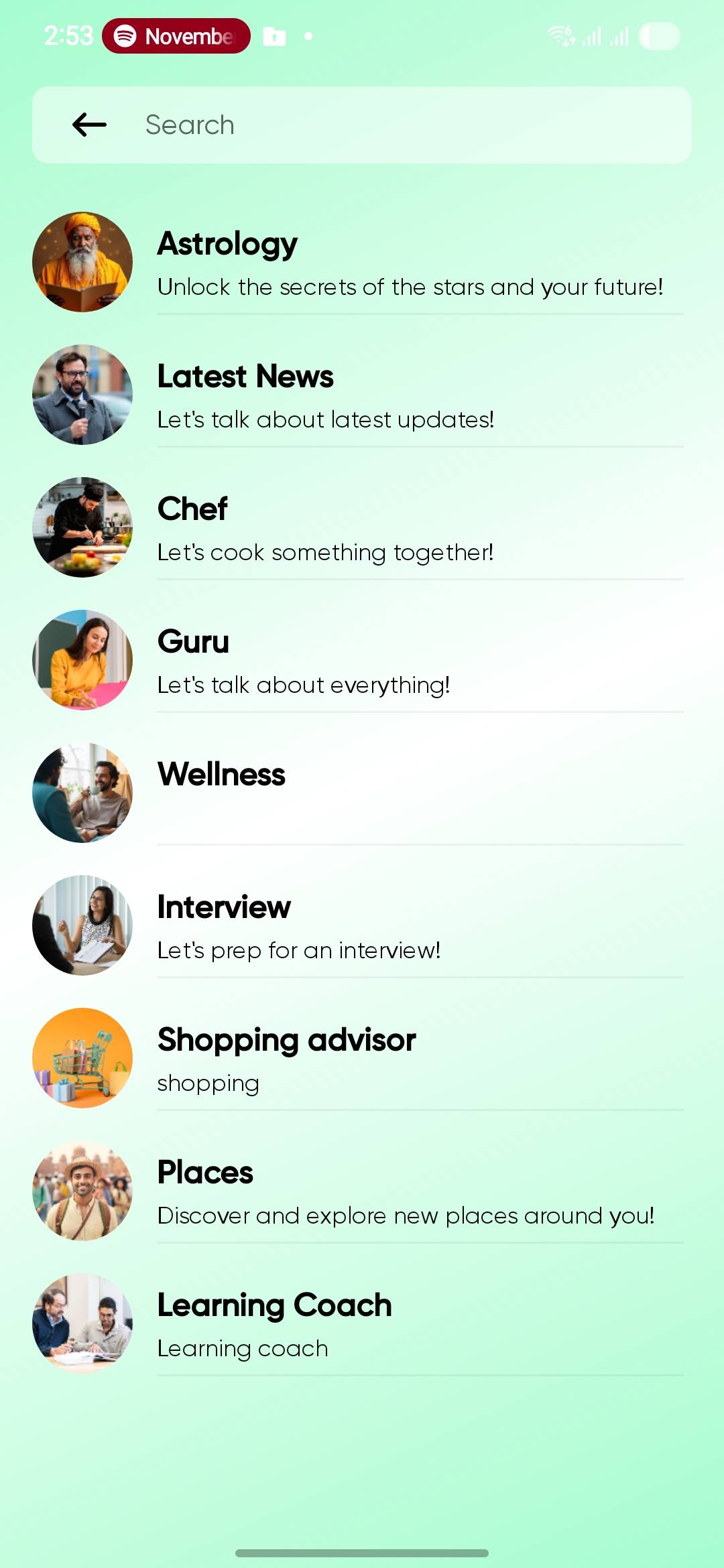This screenshot has height=1568, width=724.
Task: Tap the Search input field
Action: [x=402, y=125]
